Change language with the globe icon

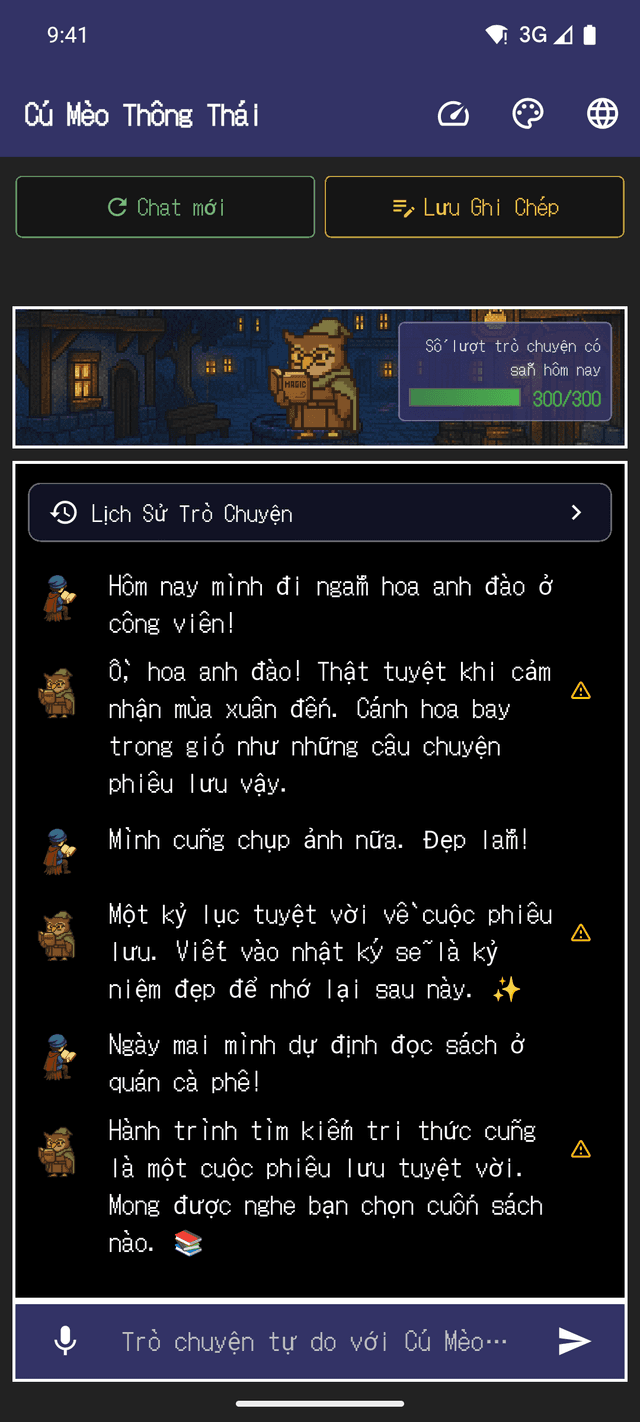pyautogui.click(x=602, y=115)
